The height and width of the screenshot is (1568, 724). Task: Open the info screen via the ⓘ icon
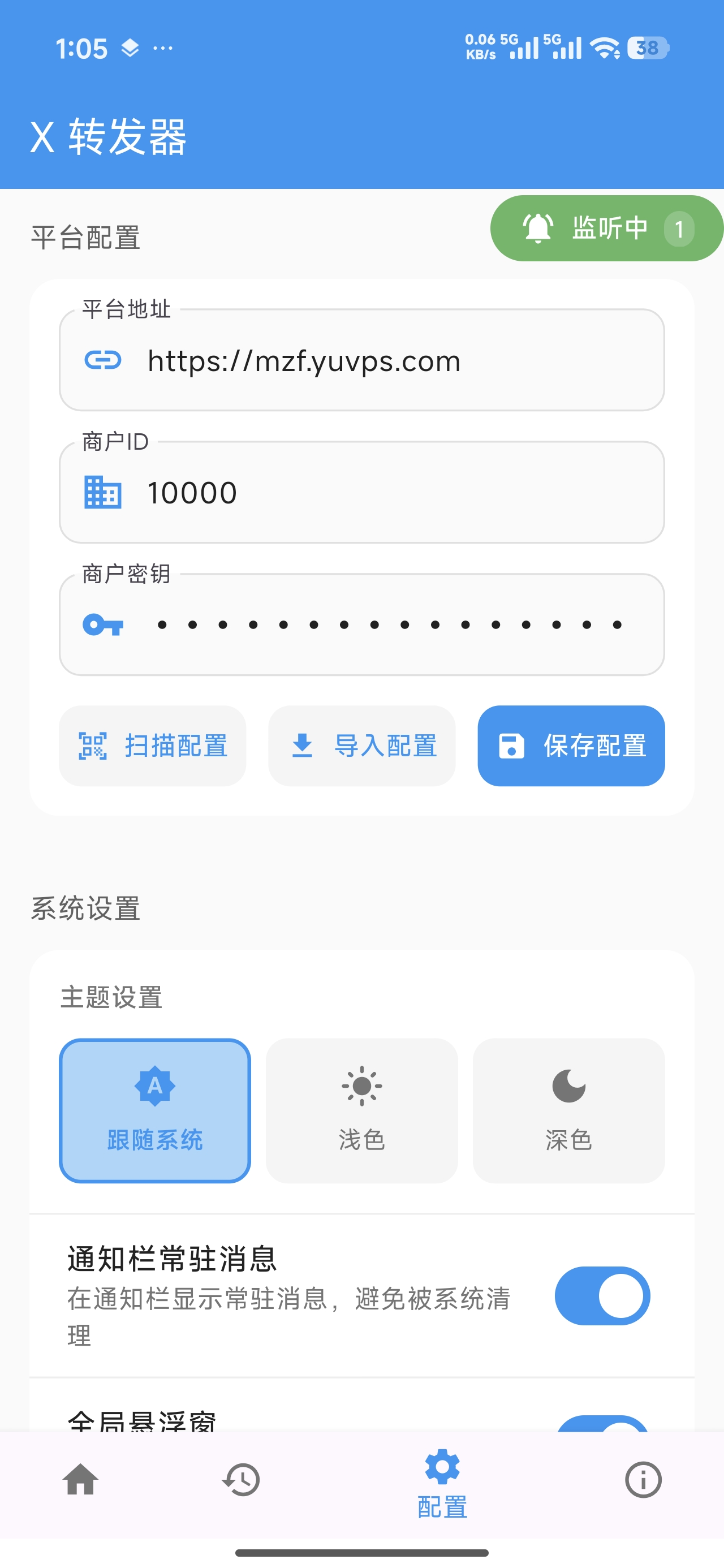pos(644,1481)
